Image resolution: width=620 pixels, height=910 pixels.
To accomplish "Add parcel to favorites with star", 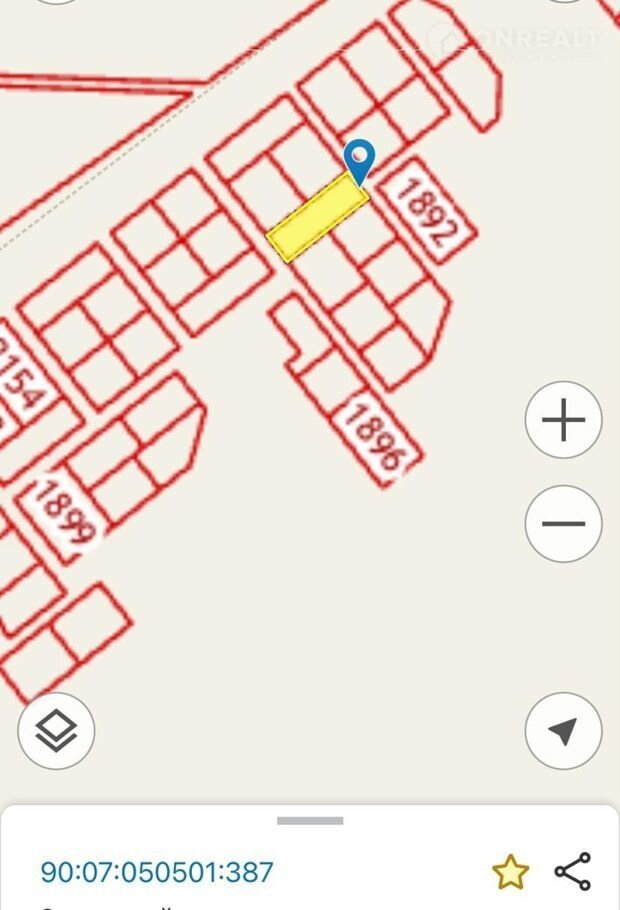I will pyautogui.click(x=510, y=872).
